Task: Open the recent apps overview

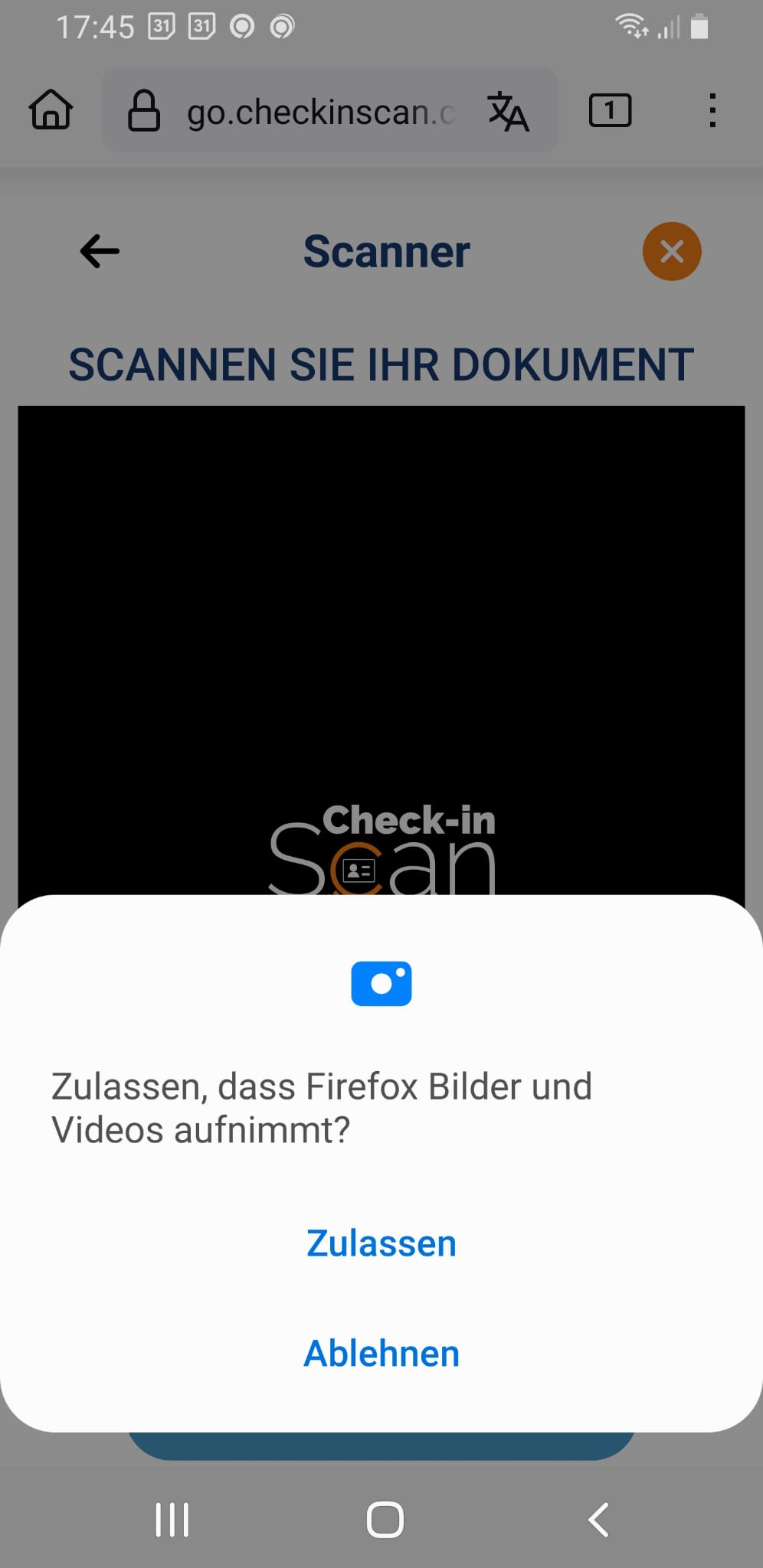Action: [172, 1520]
